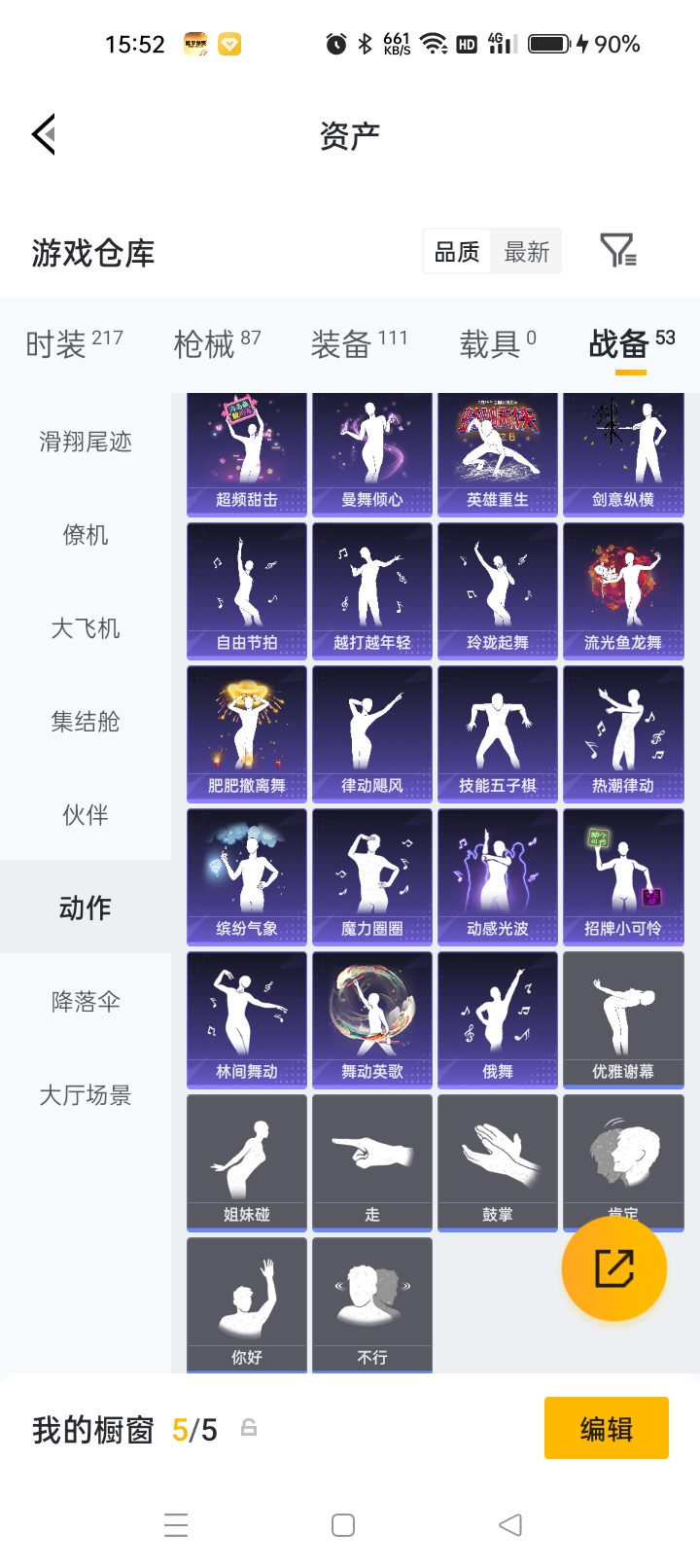Choose 大厅场景 in the side menu
The image size is (700, 1568).
86,1095
